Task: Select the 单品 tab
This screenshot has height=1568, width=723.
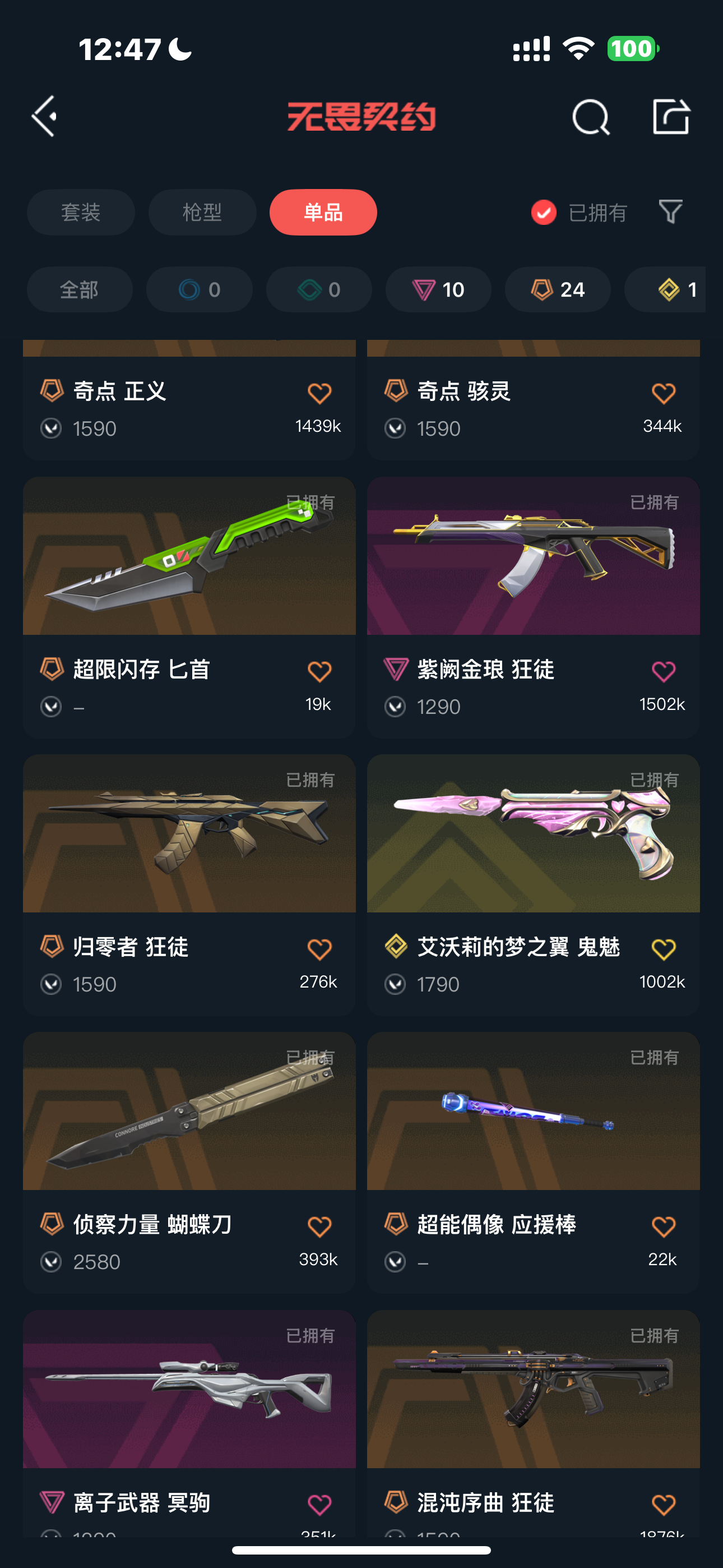Action: 323,213
